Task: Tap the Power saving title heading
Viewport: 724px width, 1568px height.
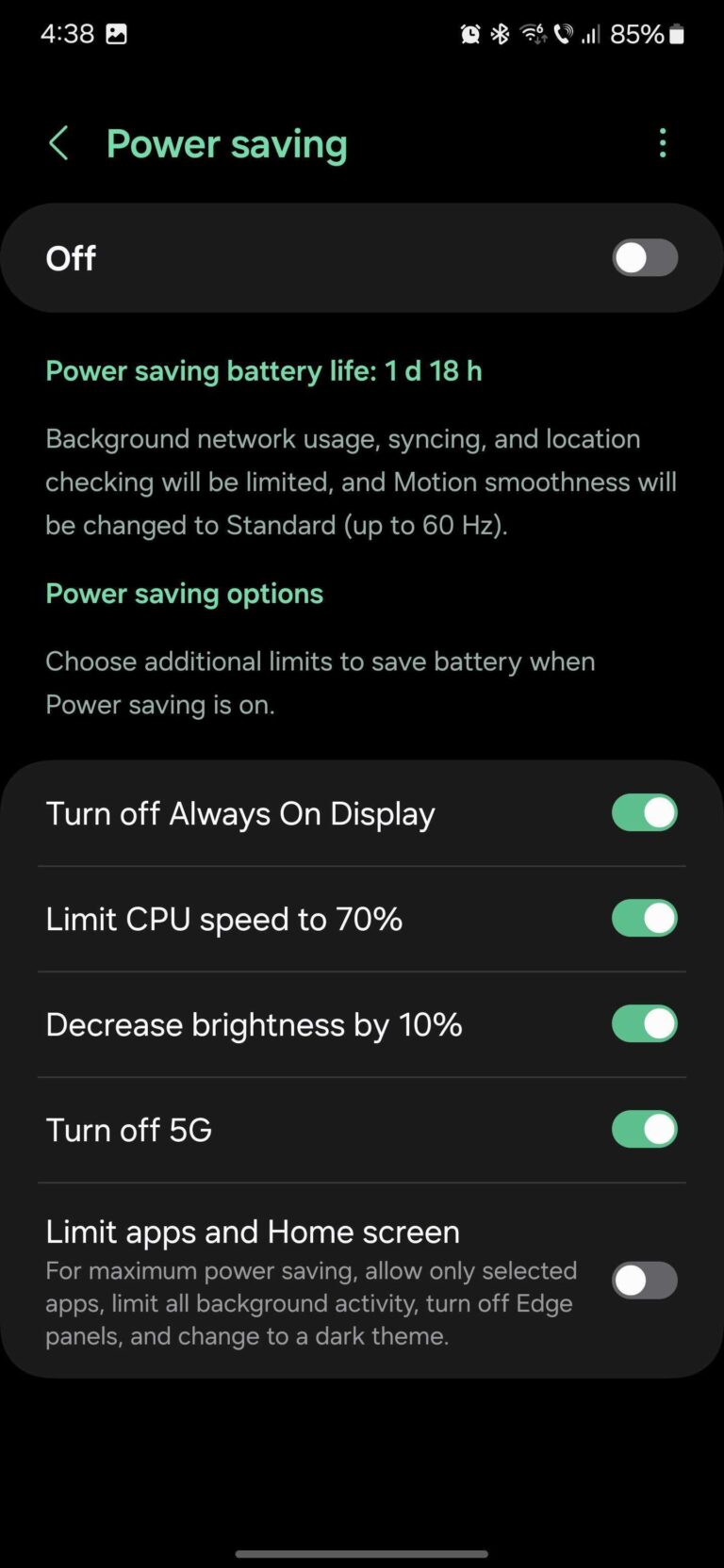Action: point(226,142)
